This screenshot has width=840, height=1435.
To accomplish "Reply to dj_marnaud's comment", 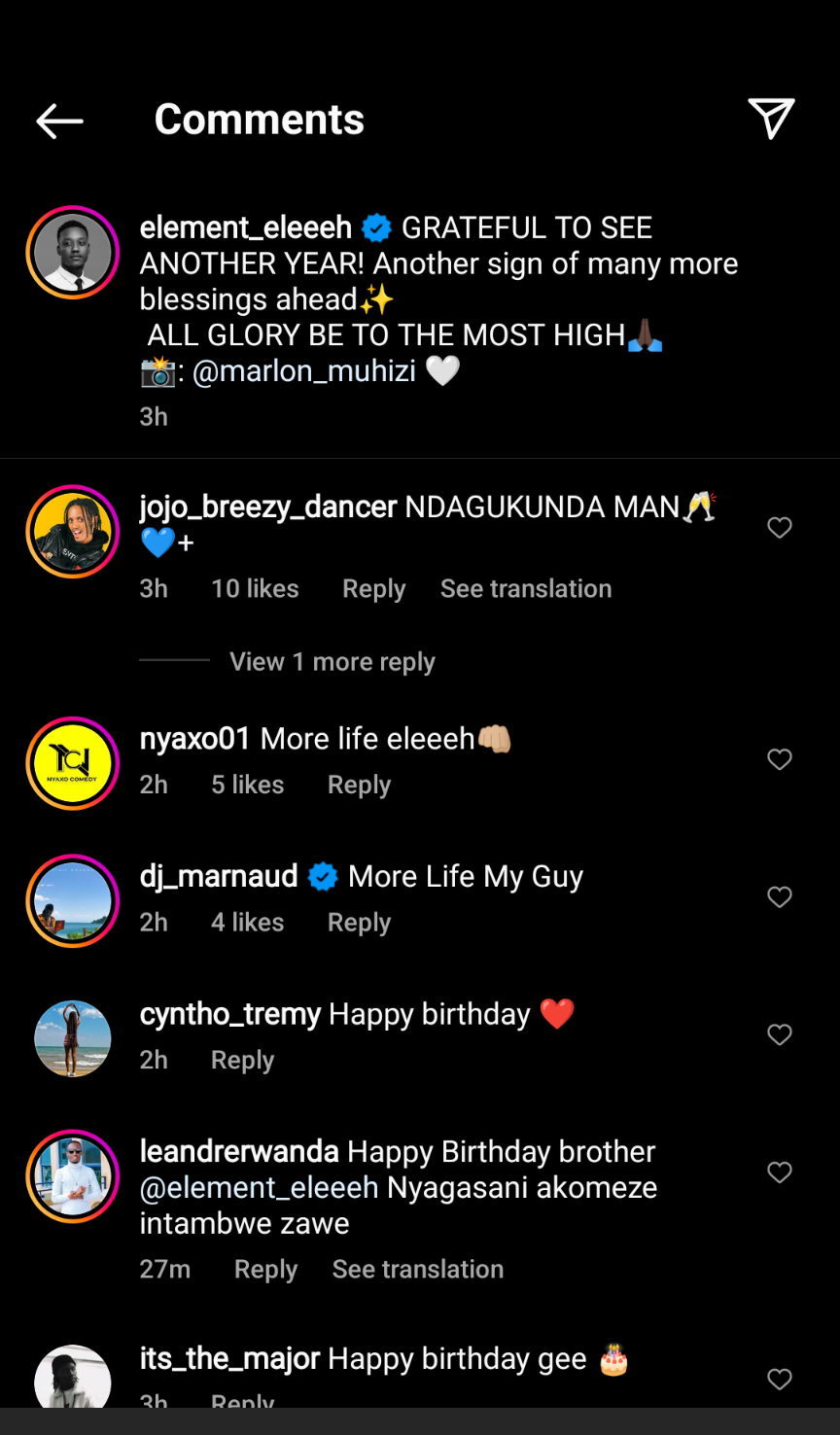I will point(359,923).
